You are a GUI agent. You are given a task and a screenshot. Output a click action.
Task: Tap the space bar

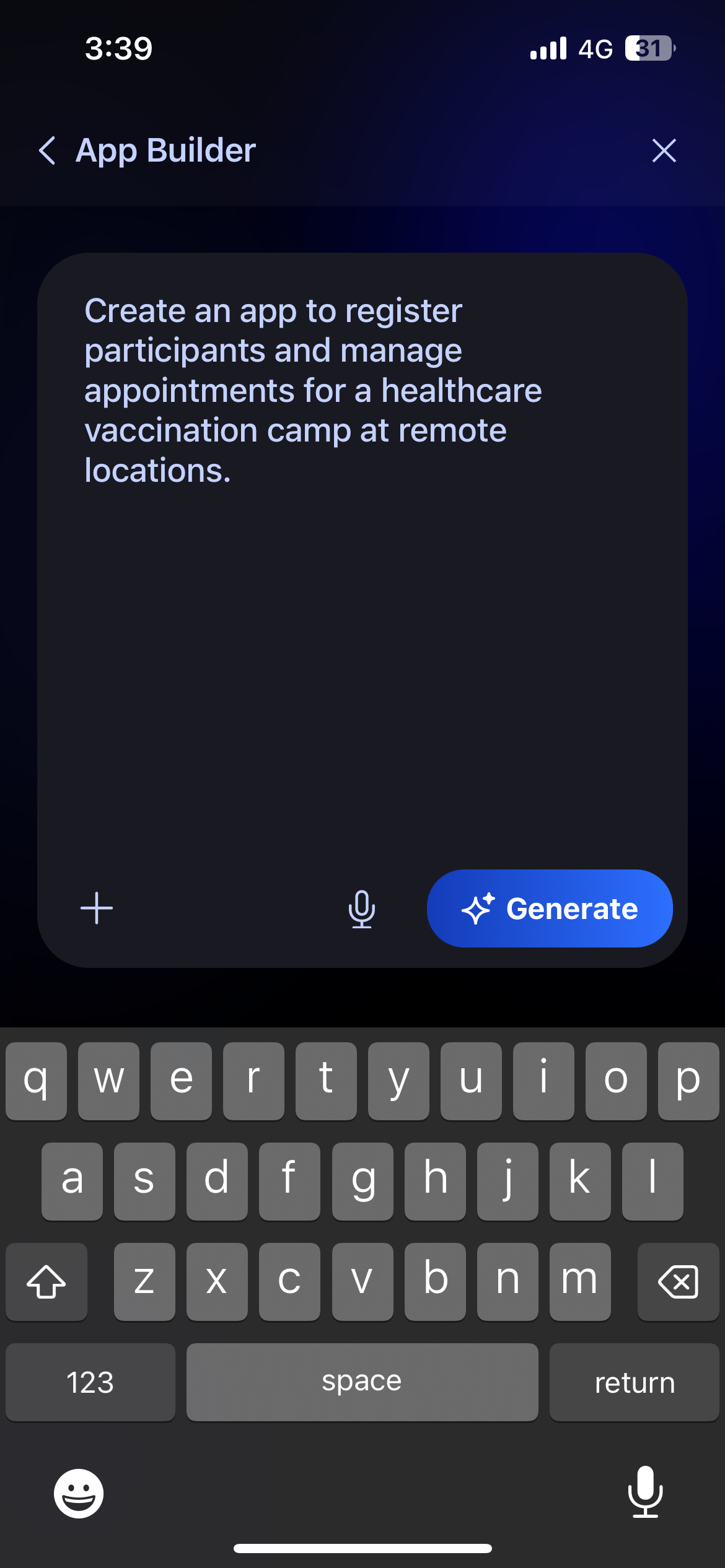click(x=362, y=1382)
